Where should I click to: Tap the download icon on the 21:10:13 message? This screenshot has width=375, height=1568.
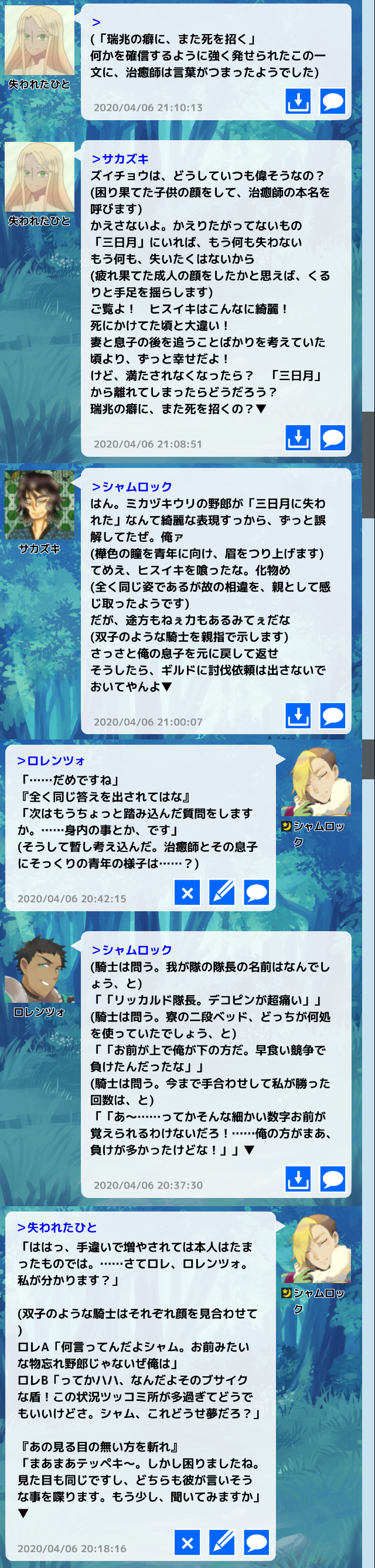pos(298,101)
